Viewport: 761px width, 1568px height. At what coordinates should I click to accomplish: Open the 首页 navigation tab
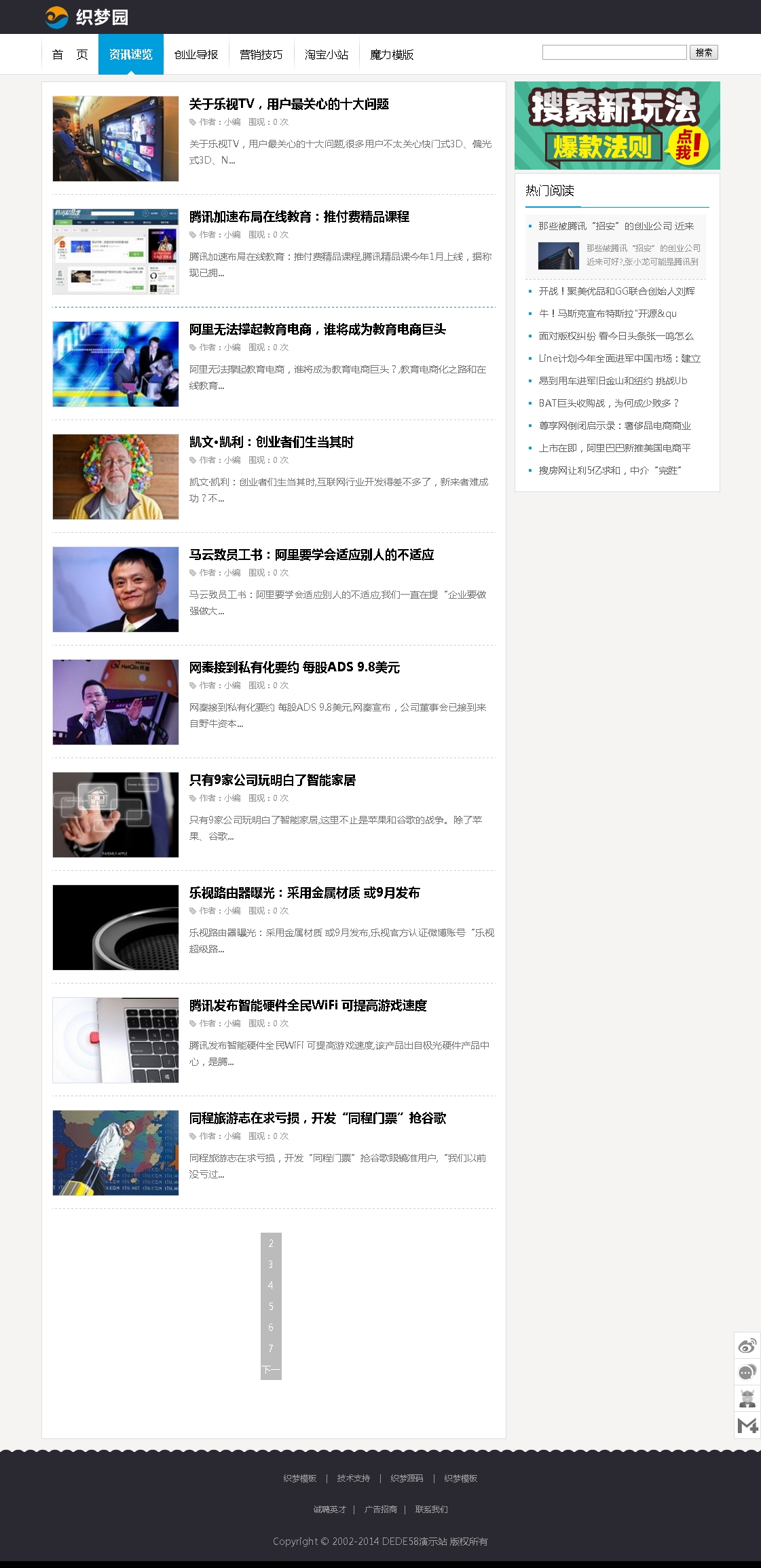[70, 54]
